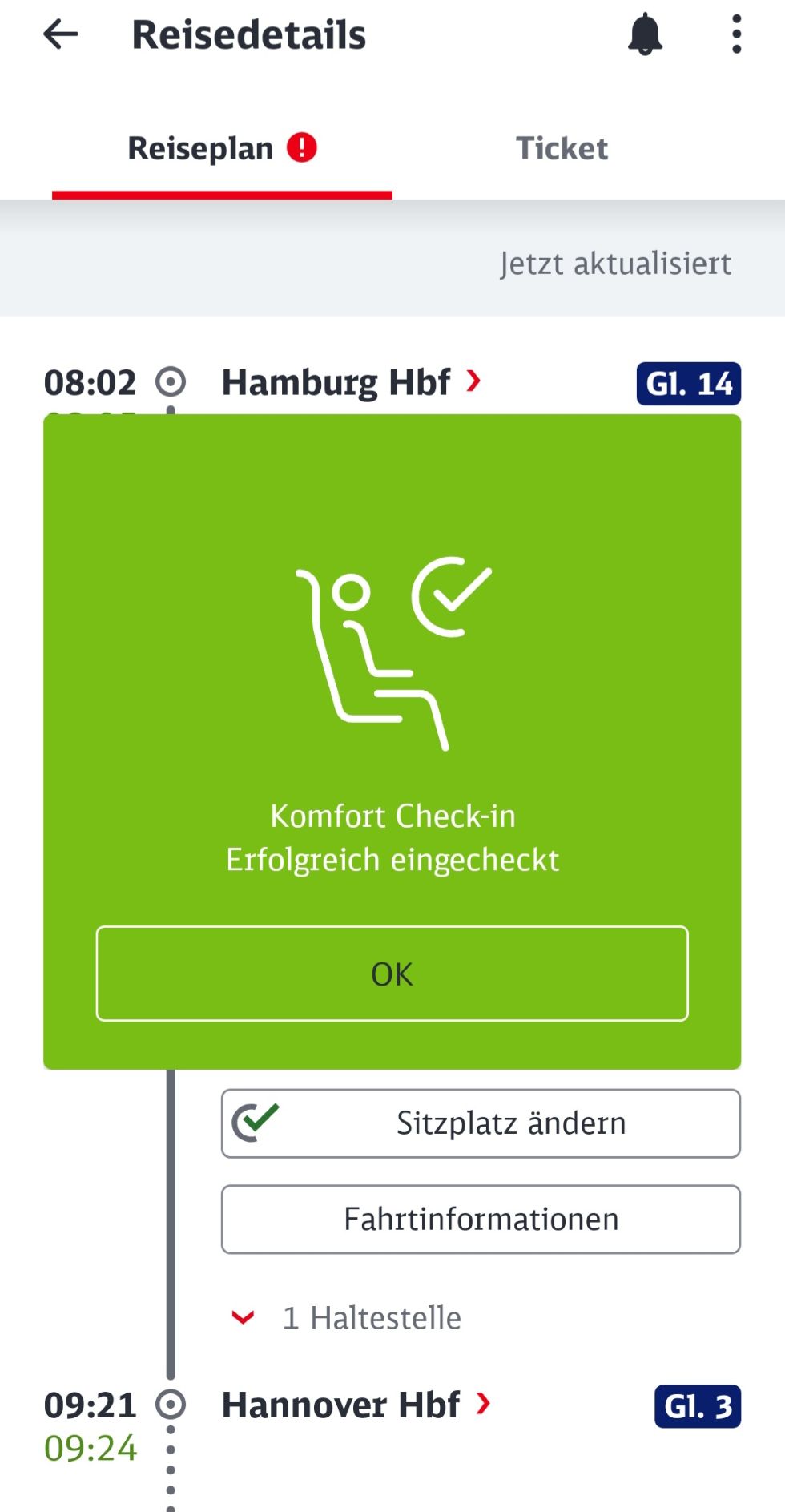Screen dimensions: 785x1512
Task: Tap Sitzplatz ändern button
Action: pyautogui.click(x=481, y=1123)
